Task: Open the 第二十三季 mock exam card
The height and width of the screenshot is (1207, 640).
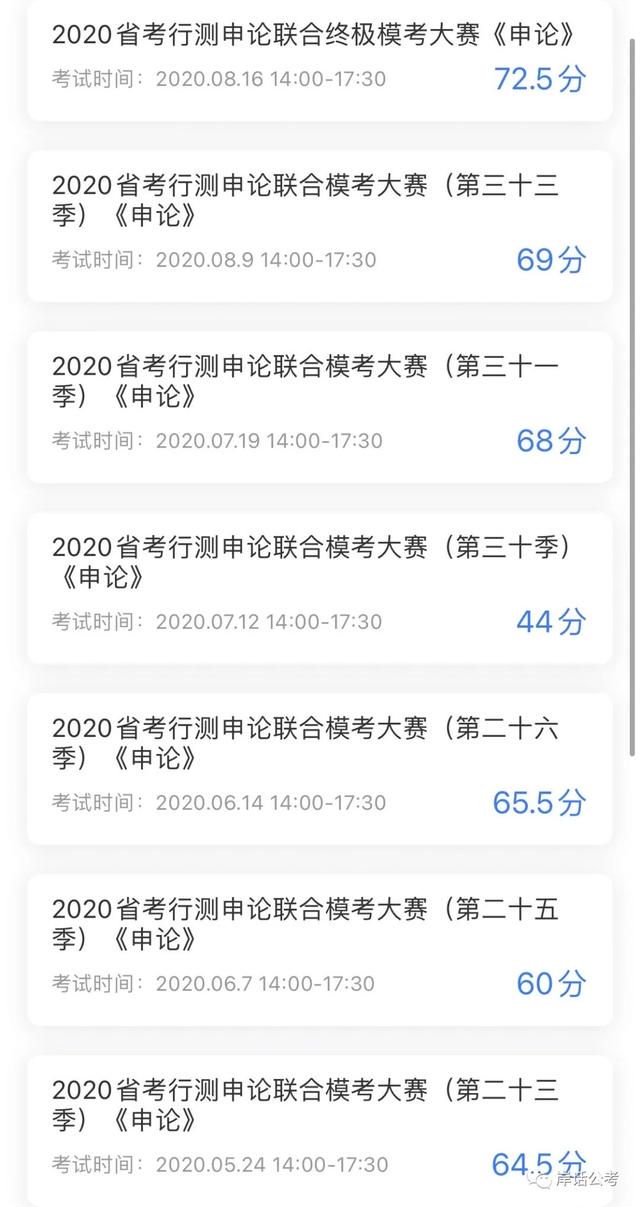Action: (x=319, y=1131)
